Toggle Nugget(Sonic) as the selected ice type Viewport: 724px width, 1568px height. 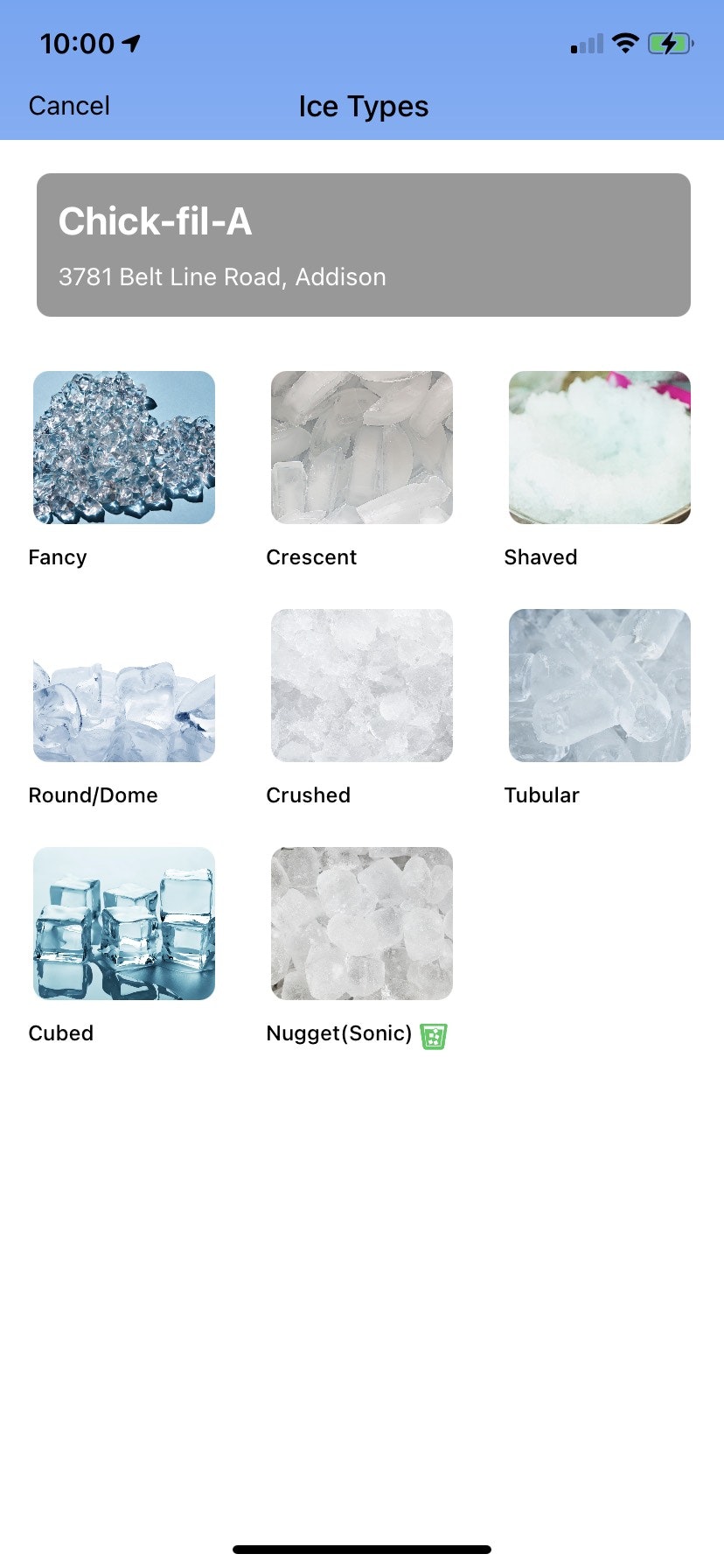tap(362, 922)
